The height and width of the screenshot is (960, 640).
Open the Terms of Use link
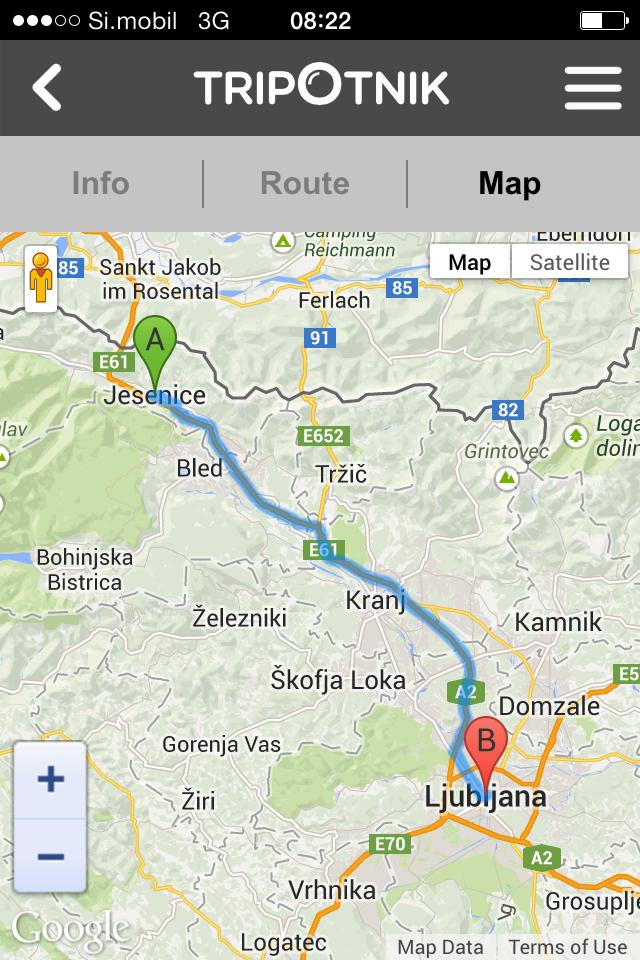pyautogui.click(x=567, y=946)
